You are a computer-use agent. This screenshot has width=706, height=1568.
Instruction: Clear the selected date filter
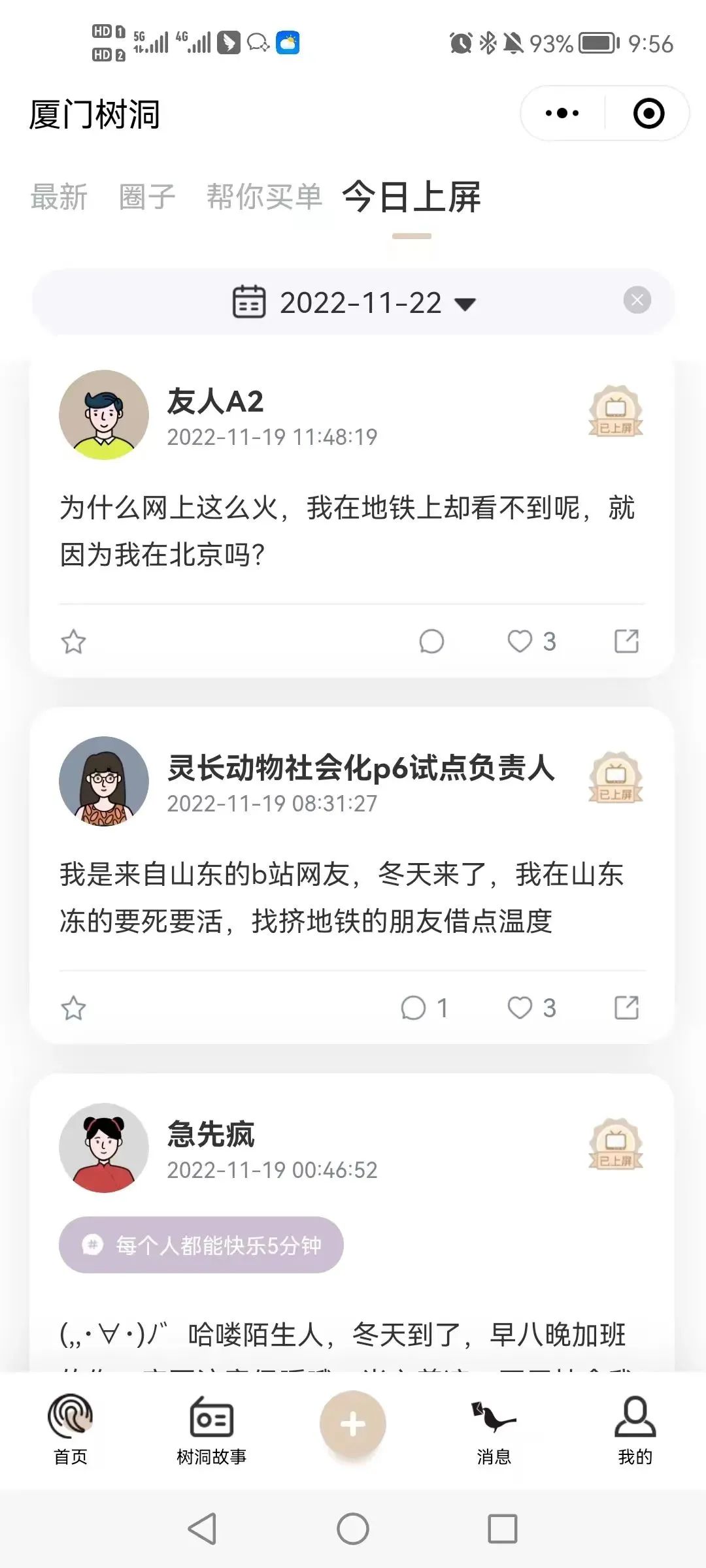pyautogui.click(x=637, y=301)
